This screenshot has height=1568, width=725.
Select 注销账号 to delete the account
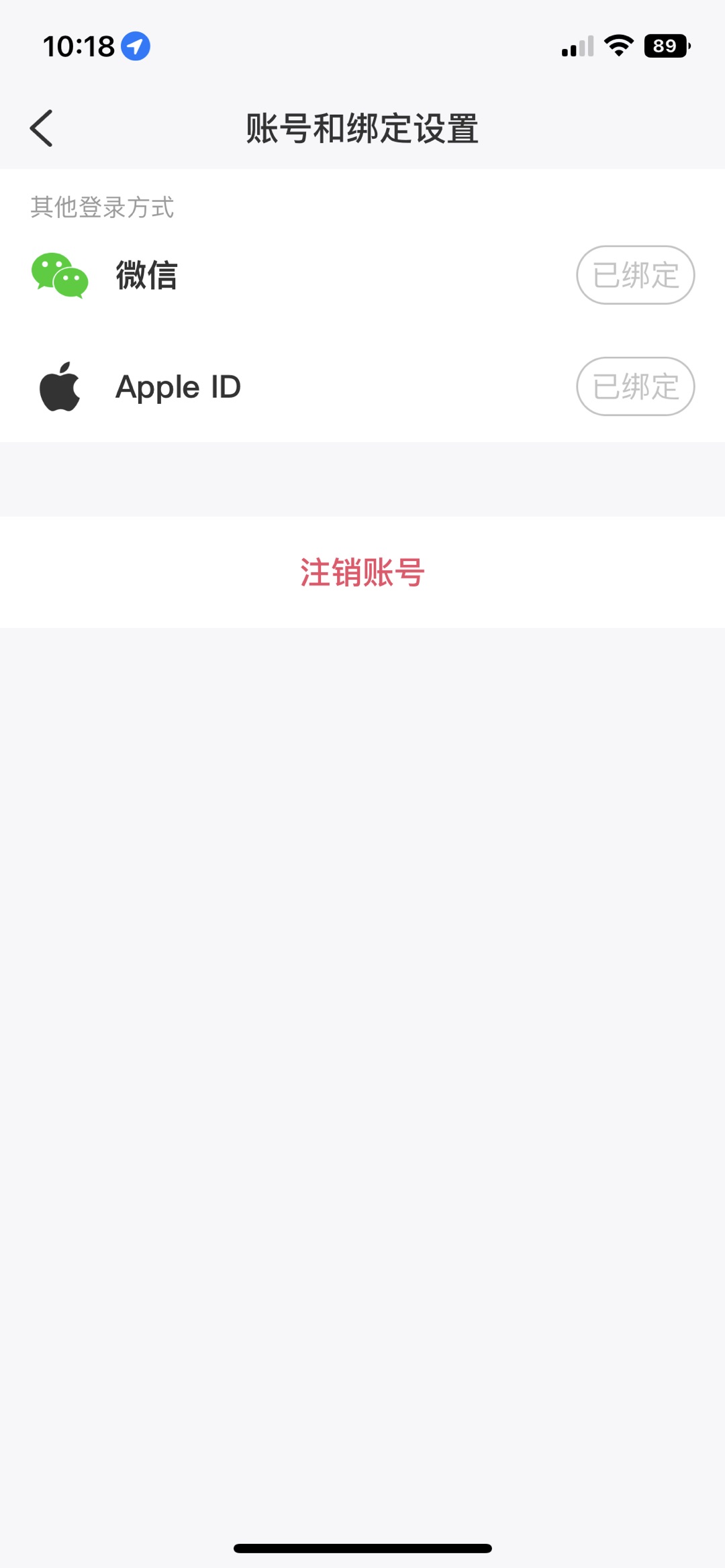(362, 572)
